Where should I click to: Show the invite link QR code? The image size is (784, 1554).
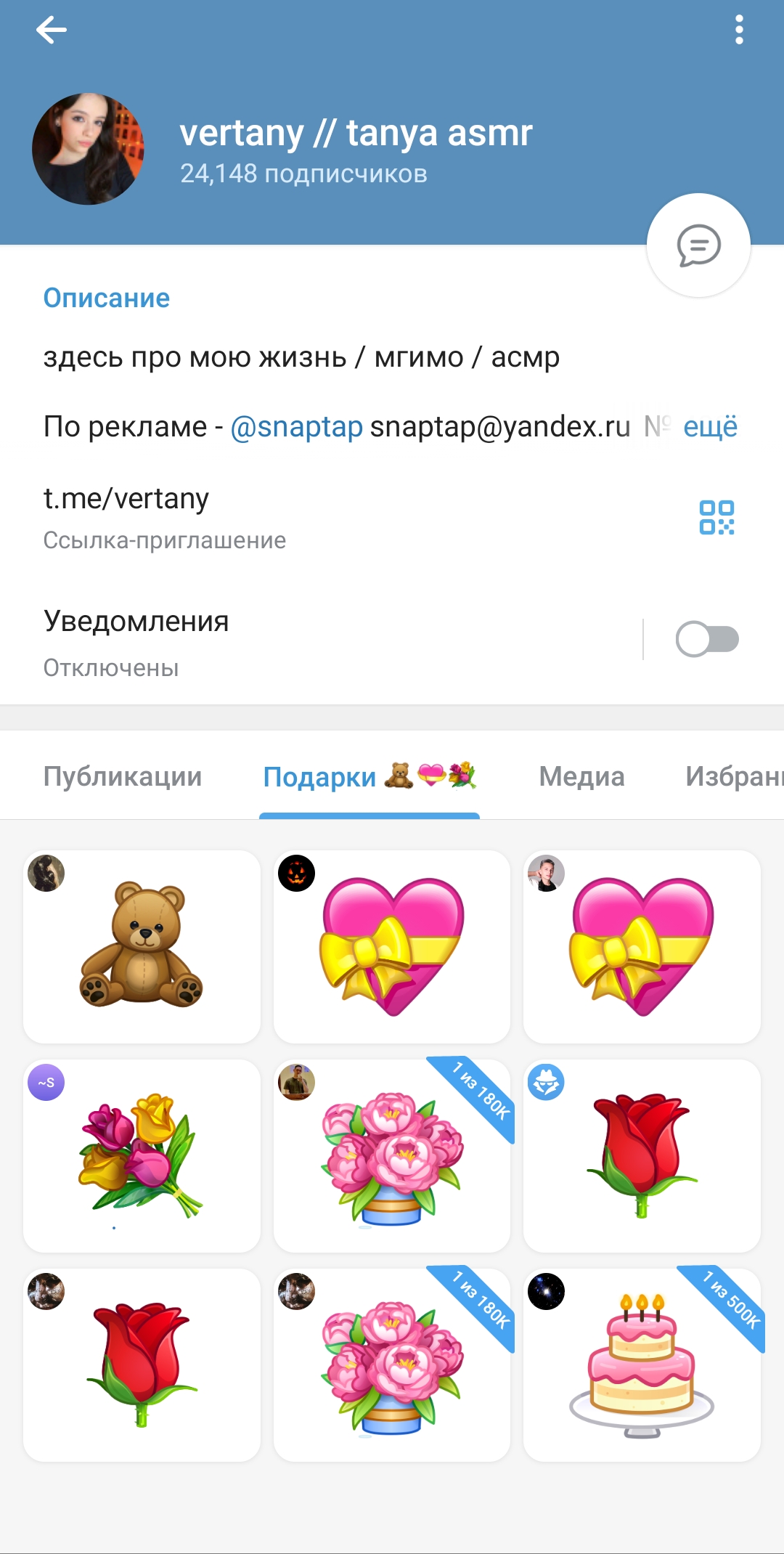(716, 518)
